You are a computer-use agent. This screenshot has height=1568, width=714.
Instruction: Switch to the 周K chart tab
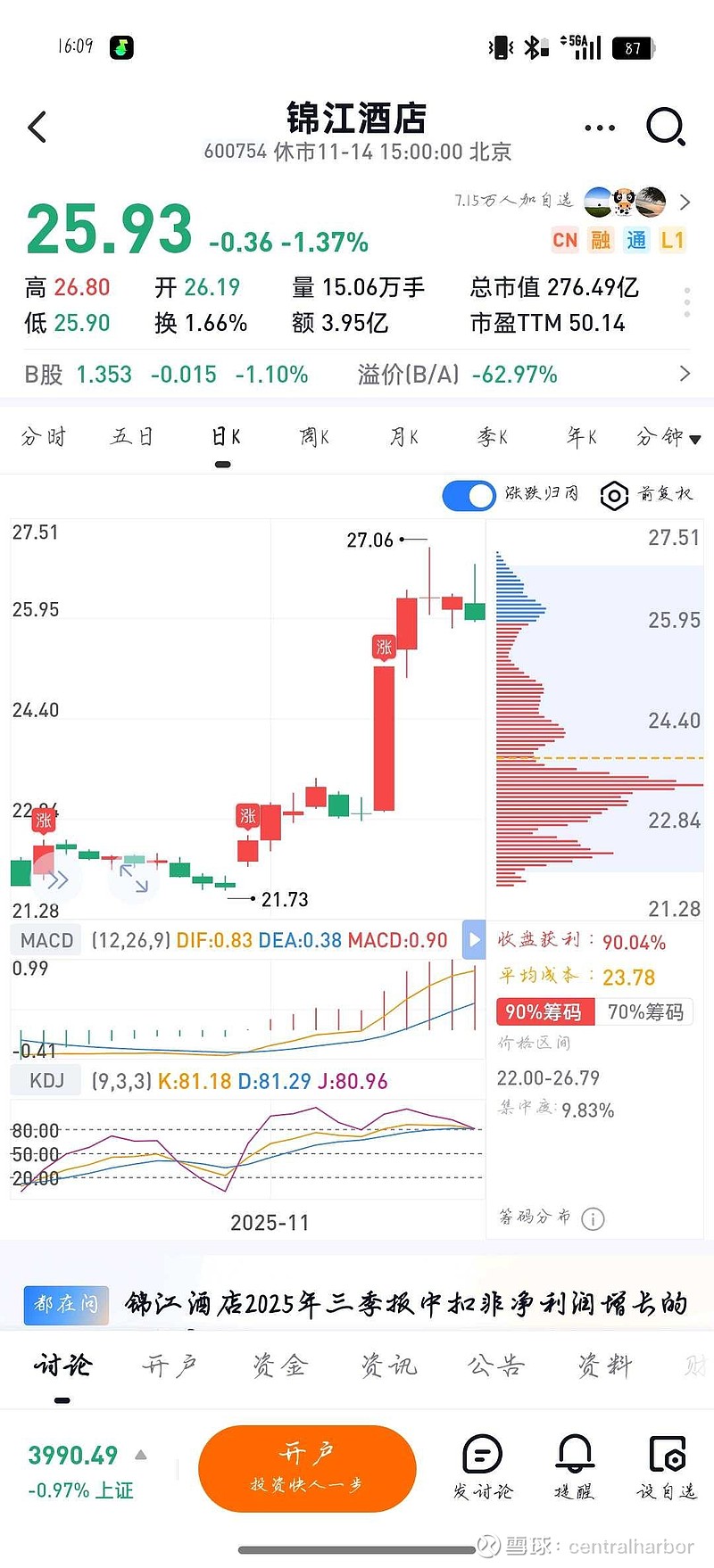click(312, 436)
